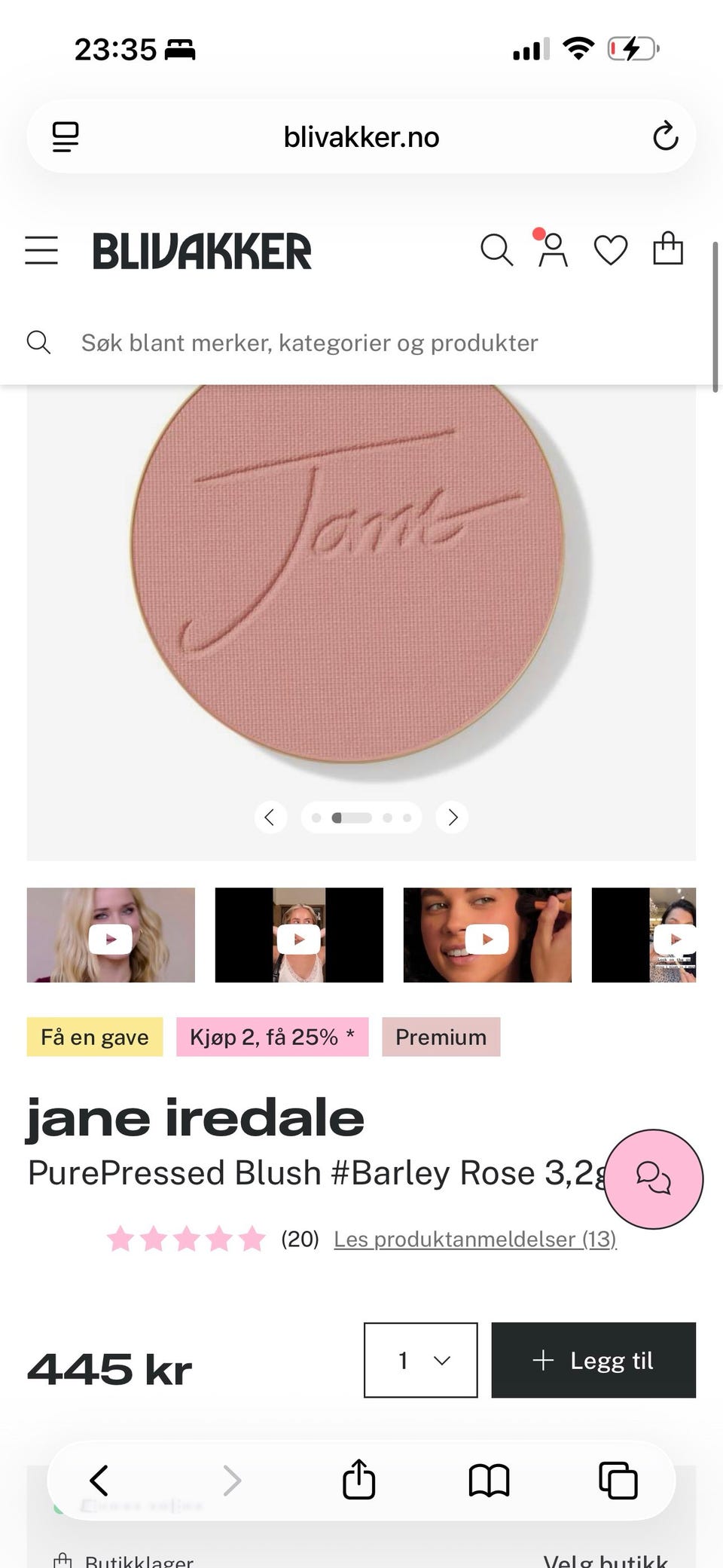723x1568 pixels.
Task: Open the browser tabs overview
Action: point(618,1481)
